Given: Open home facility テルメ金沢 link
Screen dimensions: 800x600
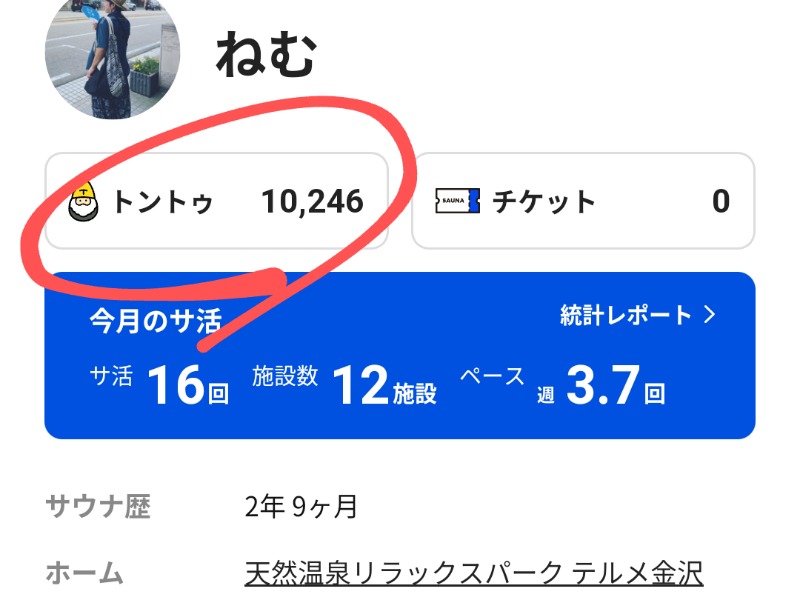Looking at the screenshot, I should (x=473, y=573).
